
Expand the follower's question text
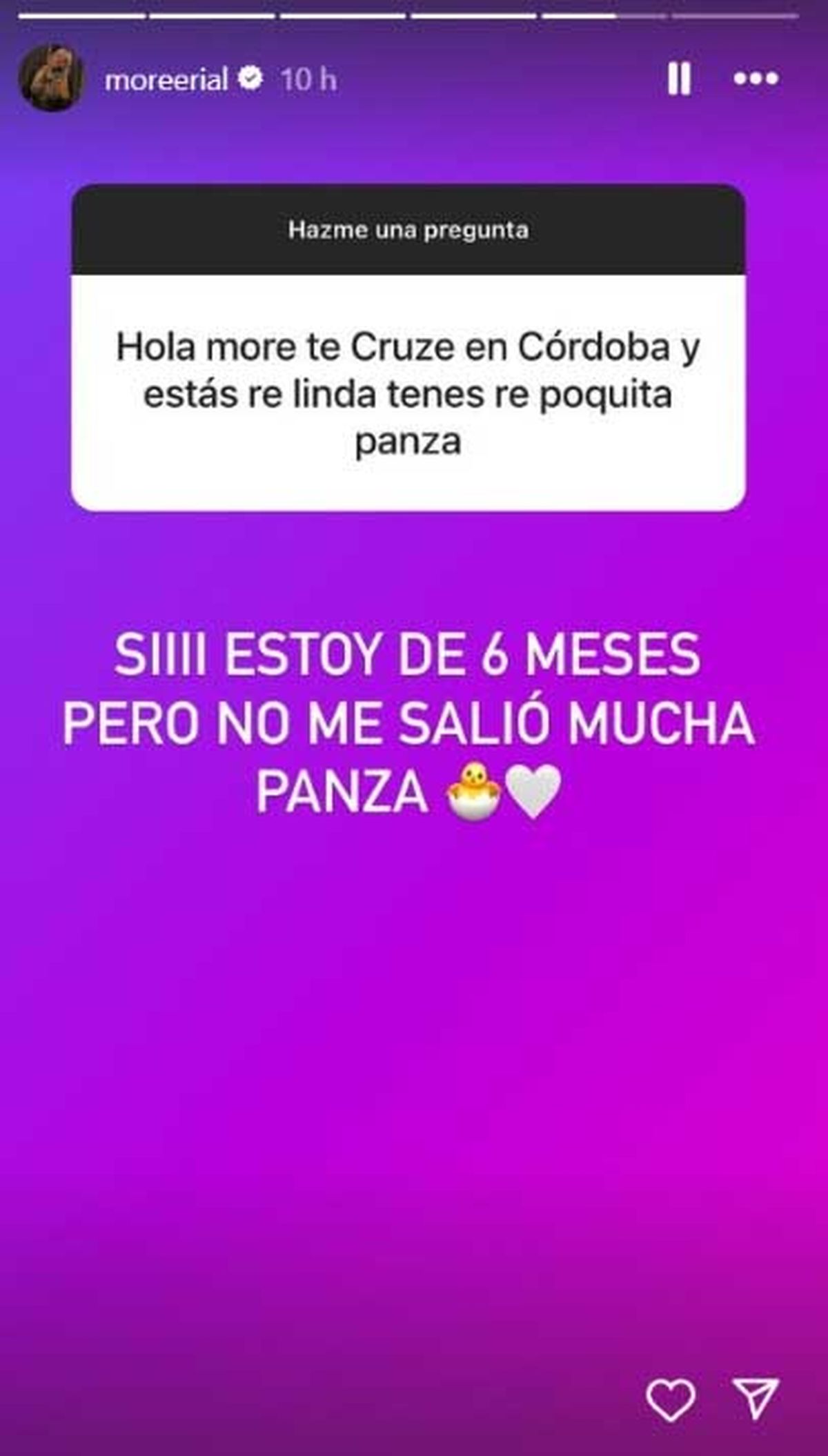[408, 392]
